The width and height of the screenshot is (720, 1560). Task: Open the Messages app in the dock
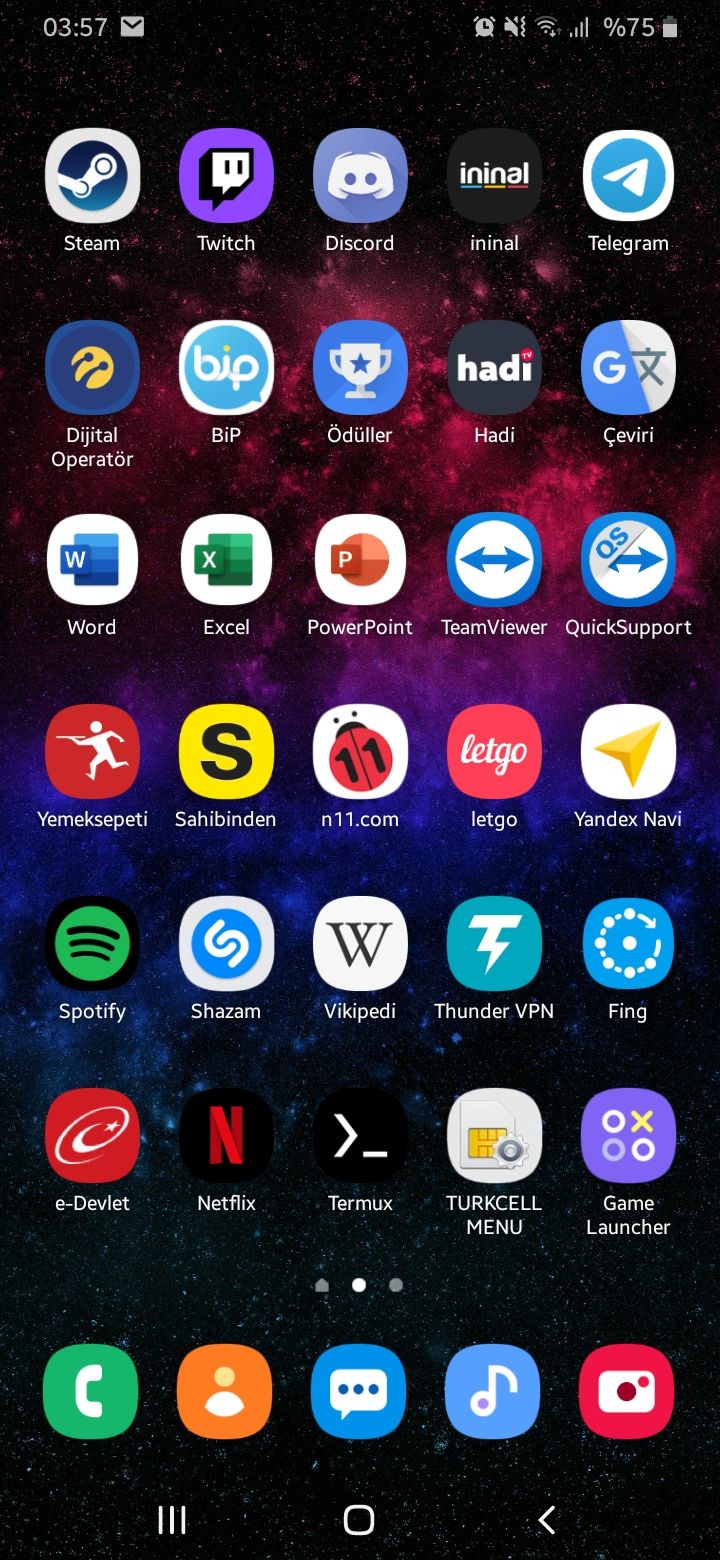(358, 1391)
